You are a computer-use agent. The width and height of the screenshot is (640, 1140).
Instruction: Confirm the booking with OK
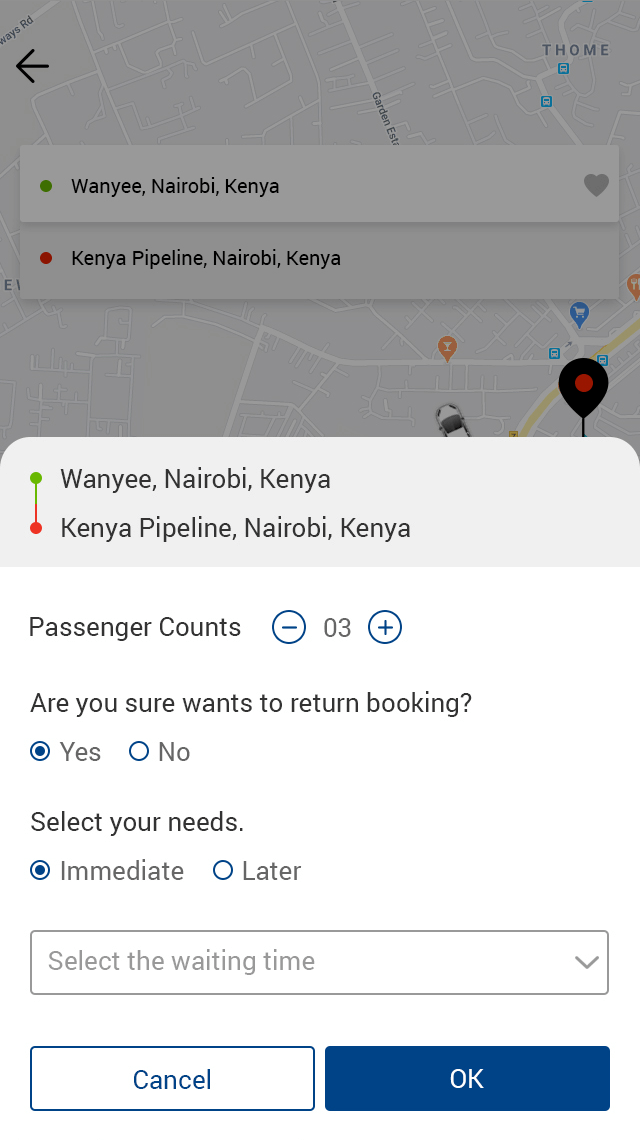coord(467,1079)
